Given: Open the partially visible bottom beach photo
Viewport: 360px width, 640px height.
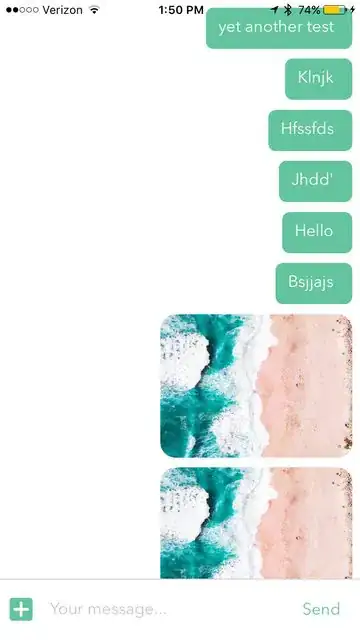Looking at the screenshot, I should point(256,523).
